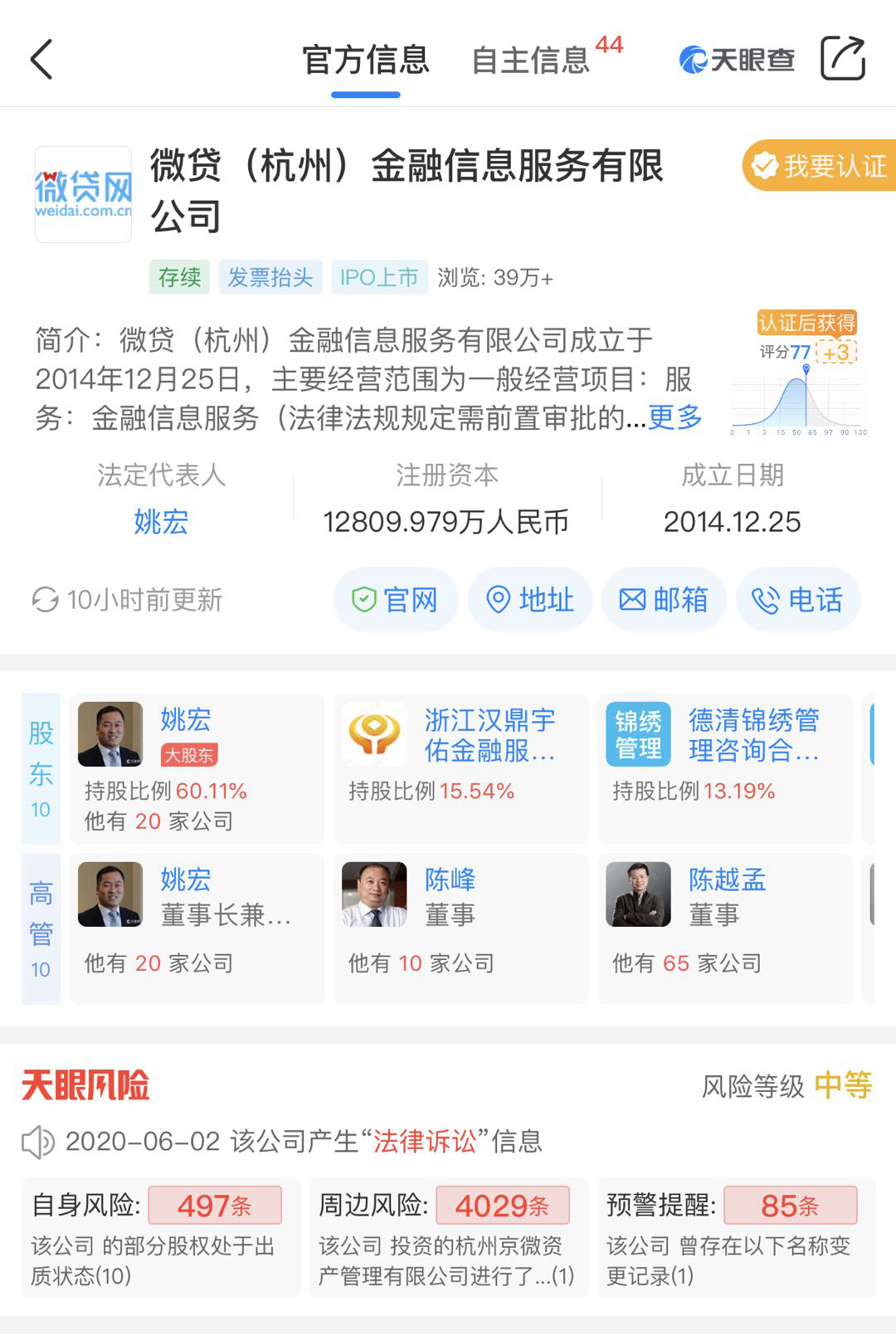View the company 邮箱
This screenshot has width=896, height=1335.
[664, 599]
